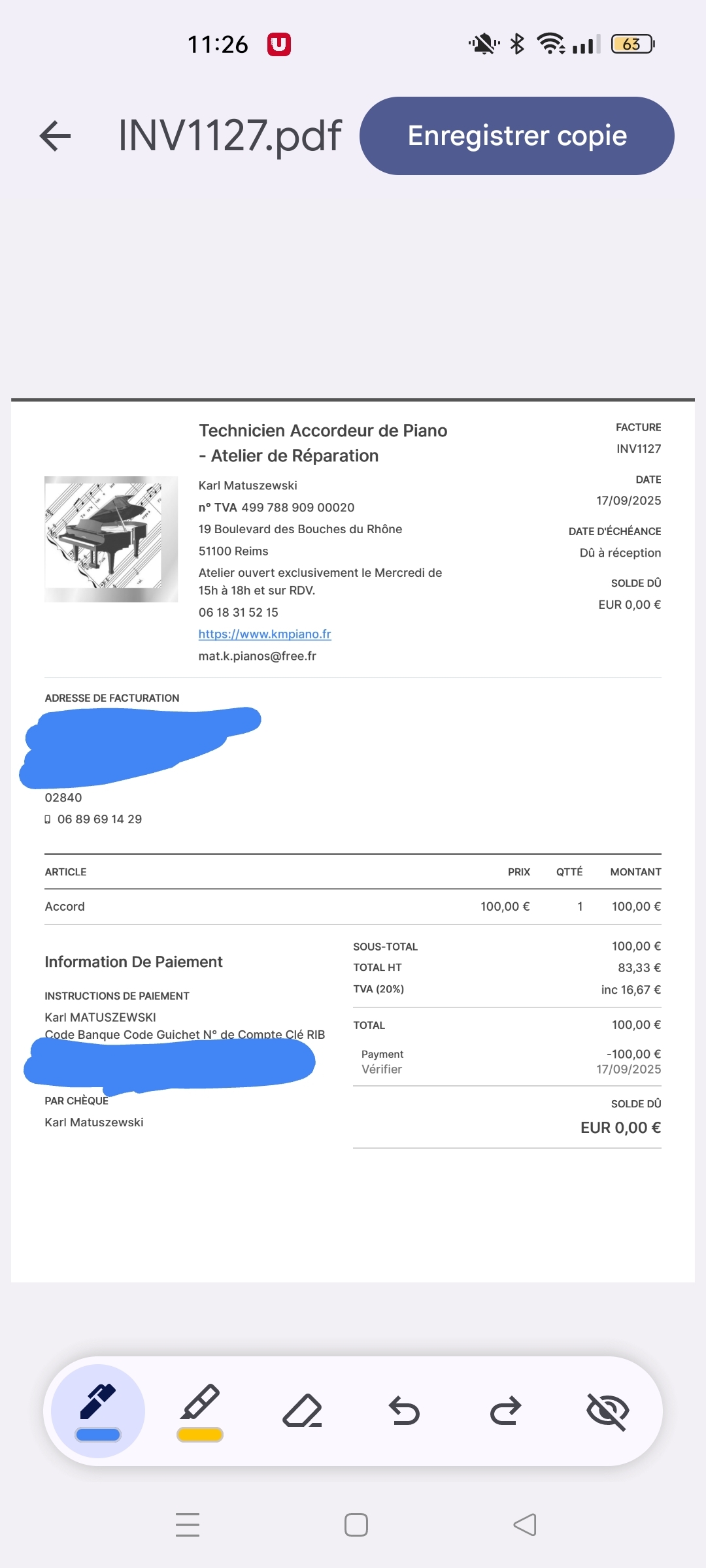The width and height of the screenshot is (706, 1568).
Task: Go back using the top arrow
Action: [x=55, y=136]
